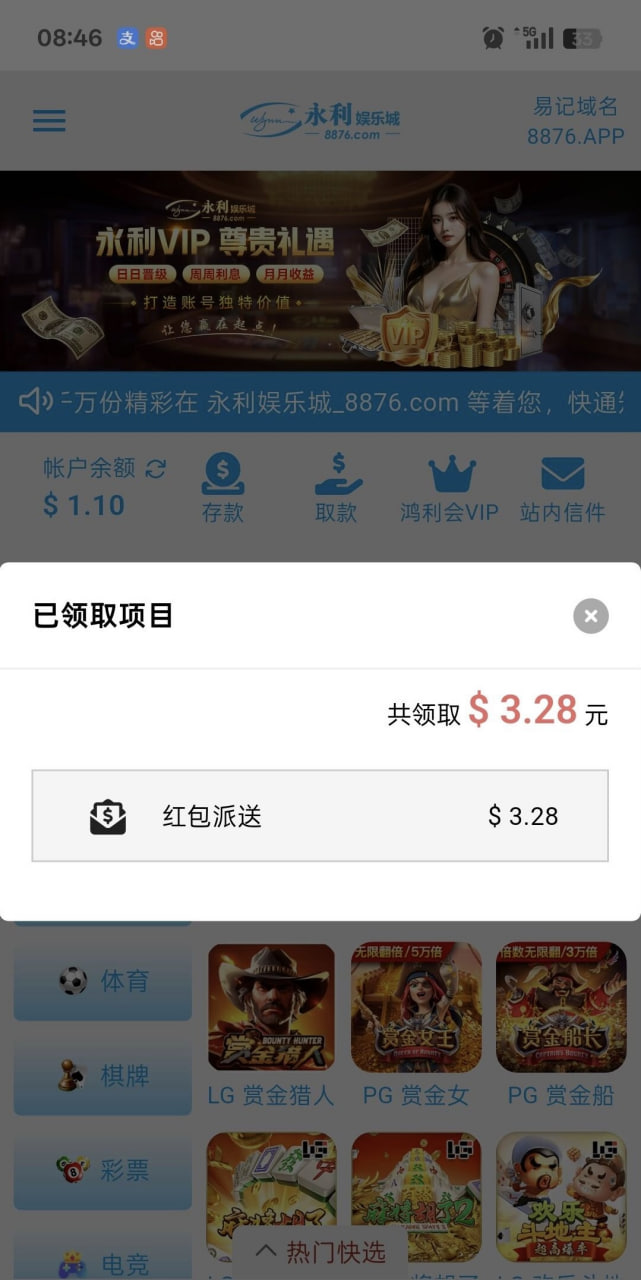Tap 存款 deposit button

222,488
